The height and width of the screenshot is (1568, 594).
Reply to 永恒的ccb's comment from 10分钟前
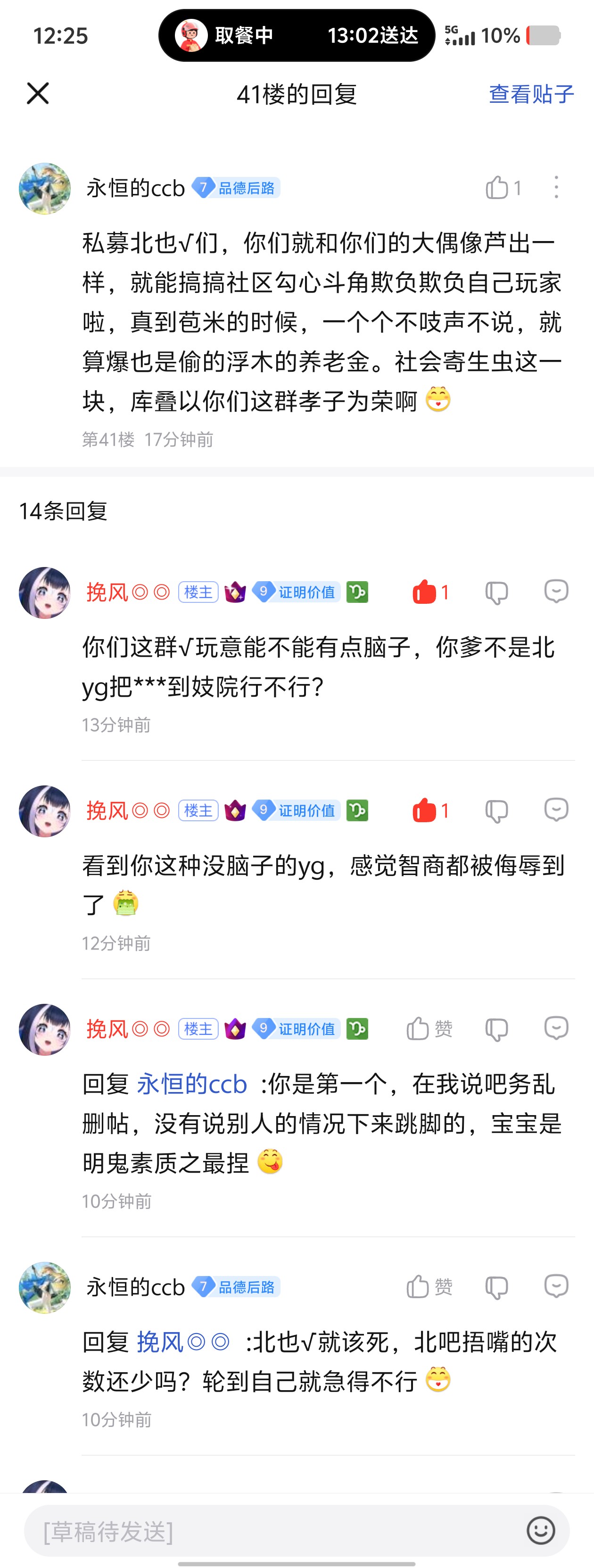[x=556, y=1287]
